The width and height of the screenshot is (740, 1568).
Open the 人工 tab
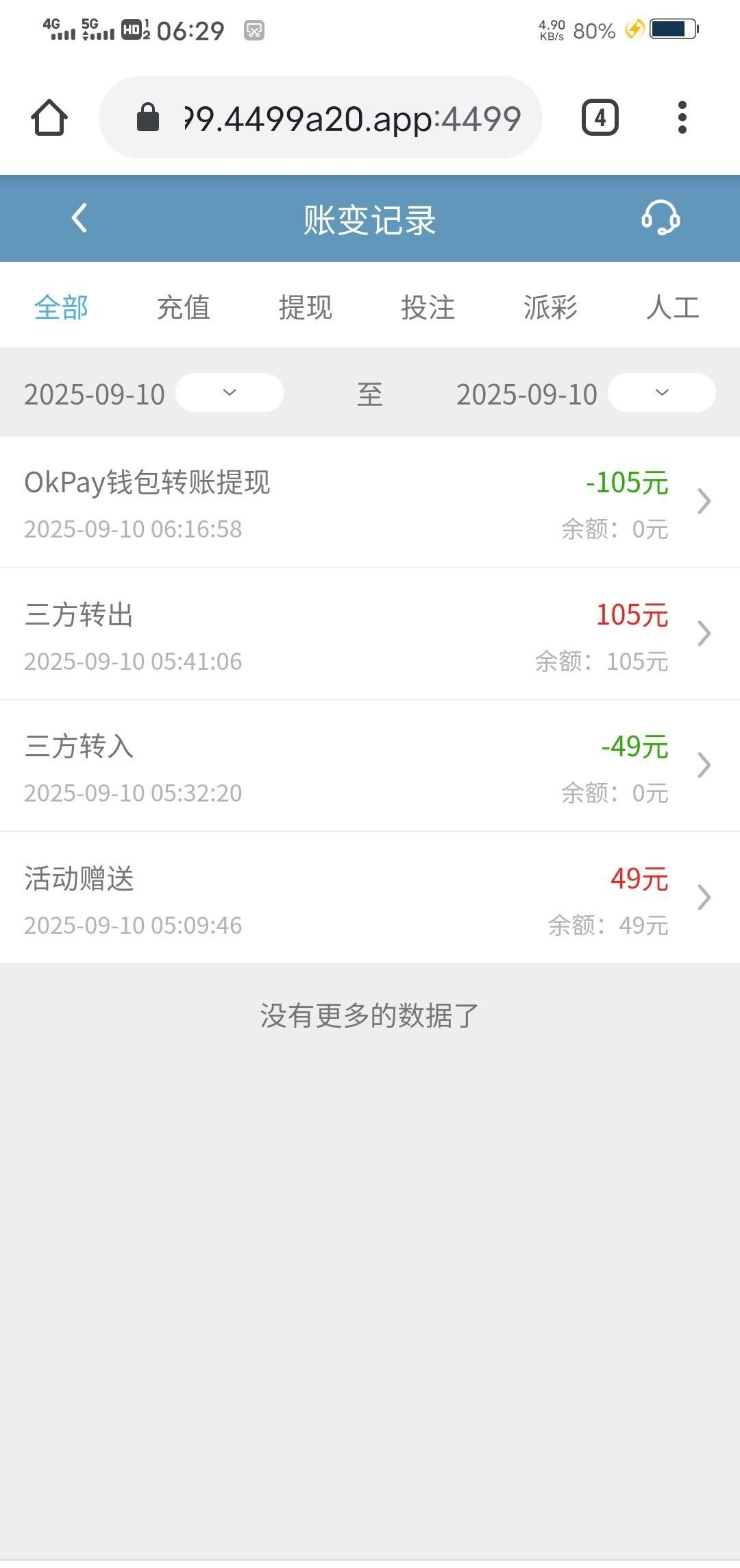pos(672,307)
